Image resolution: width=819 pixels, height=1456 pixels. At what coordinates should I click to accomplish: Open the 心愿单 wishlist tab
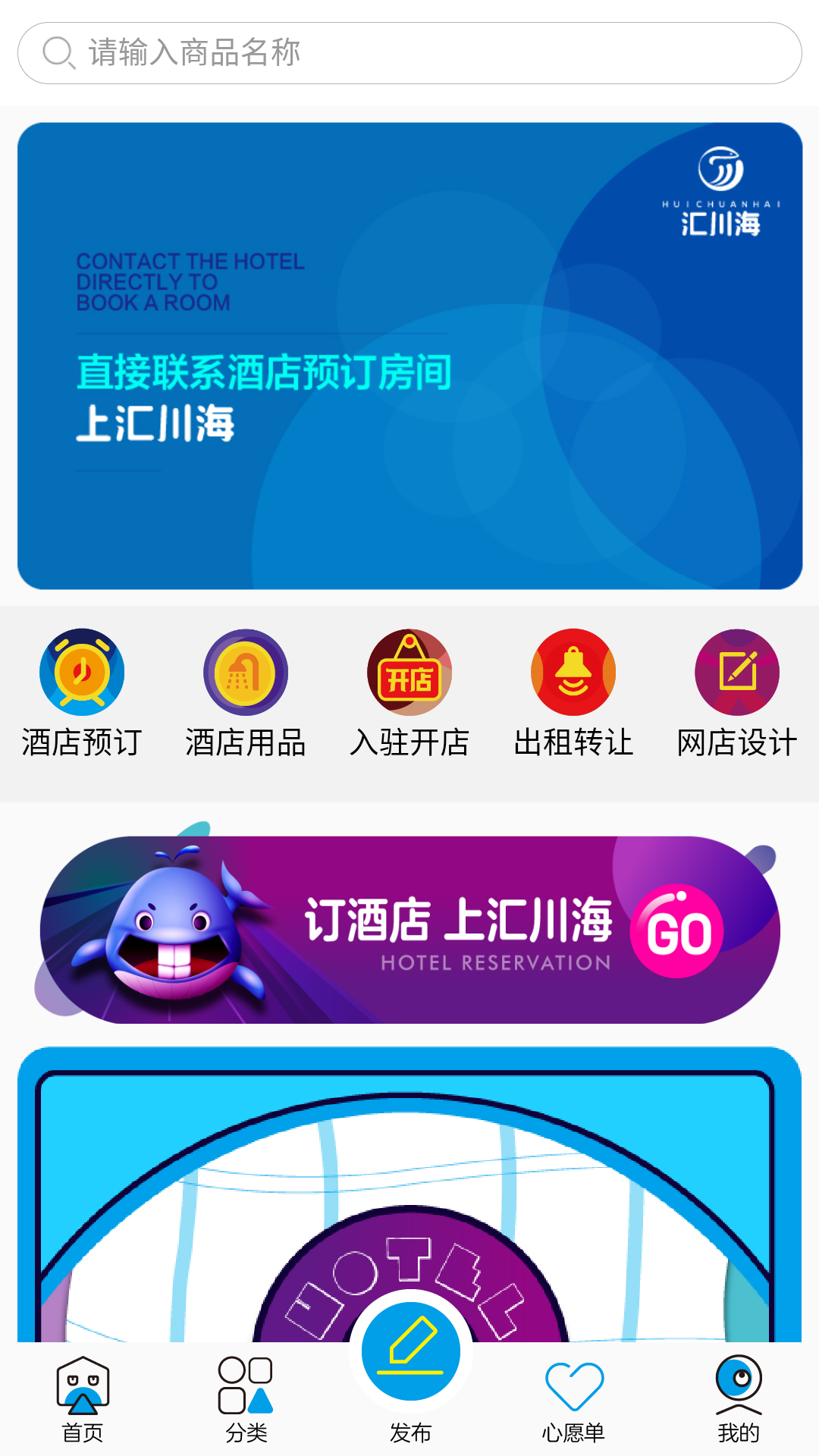click(x=573, y=1399)
